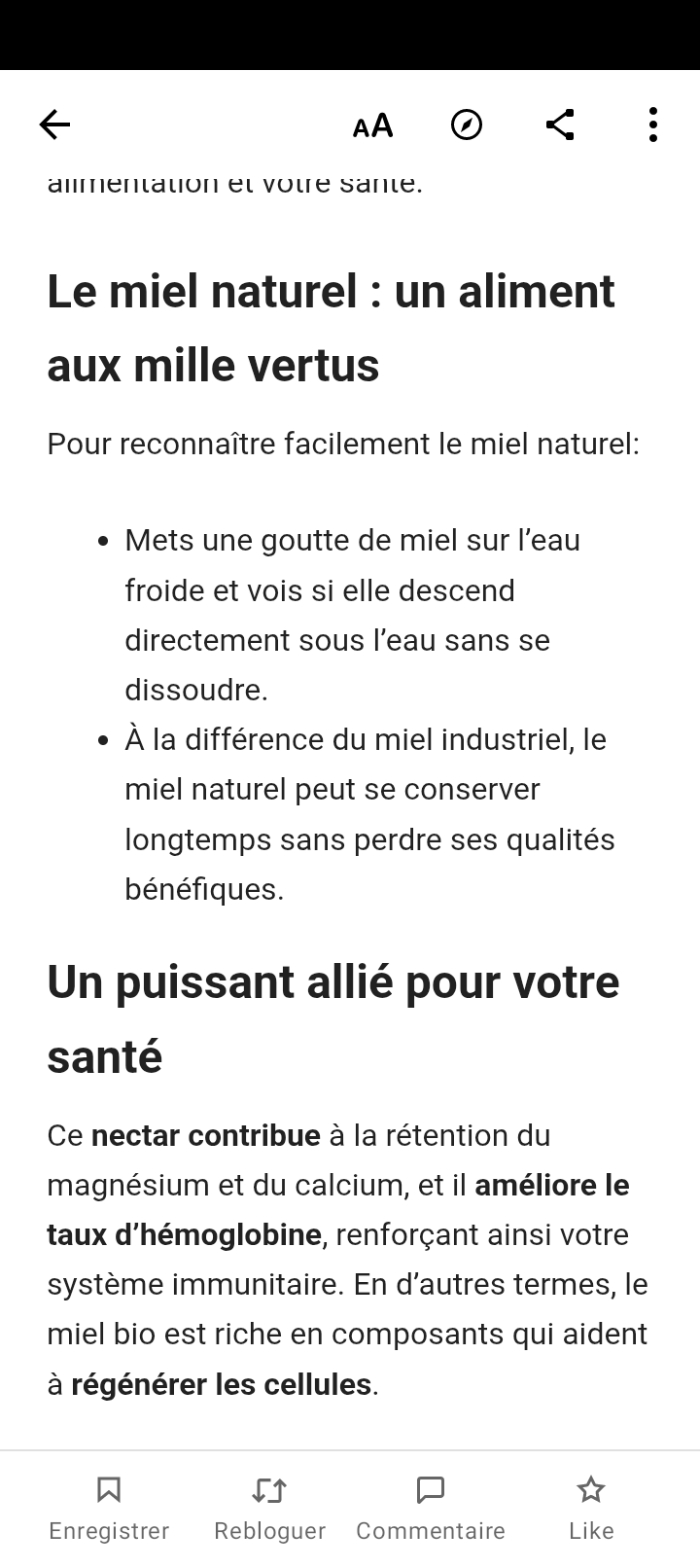Go back using the arrow icon
The width and height of the screenshot is (700, 1568).
pos(55,125)
